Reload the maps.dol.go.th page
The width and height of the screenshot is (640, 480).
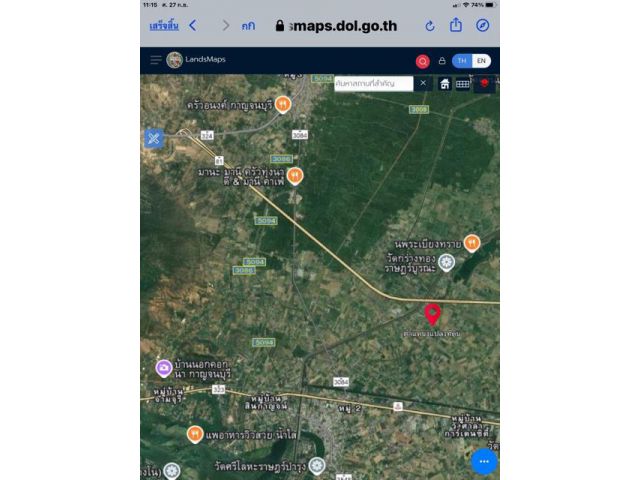tap(430, 25)
